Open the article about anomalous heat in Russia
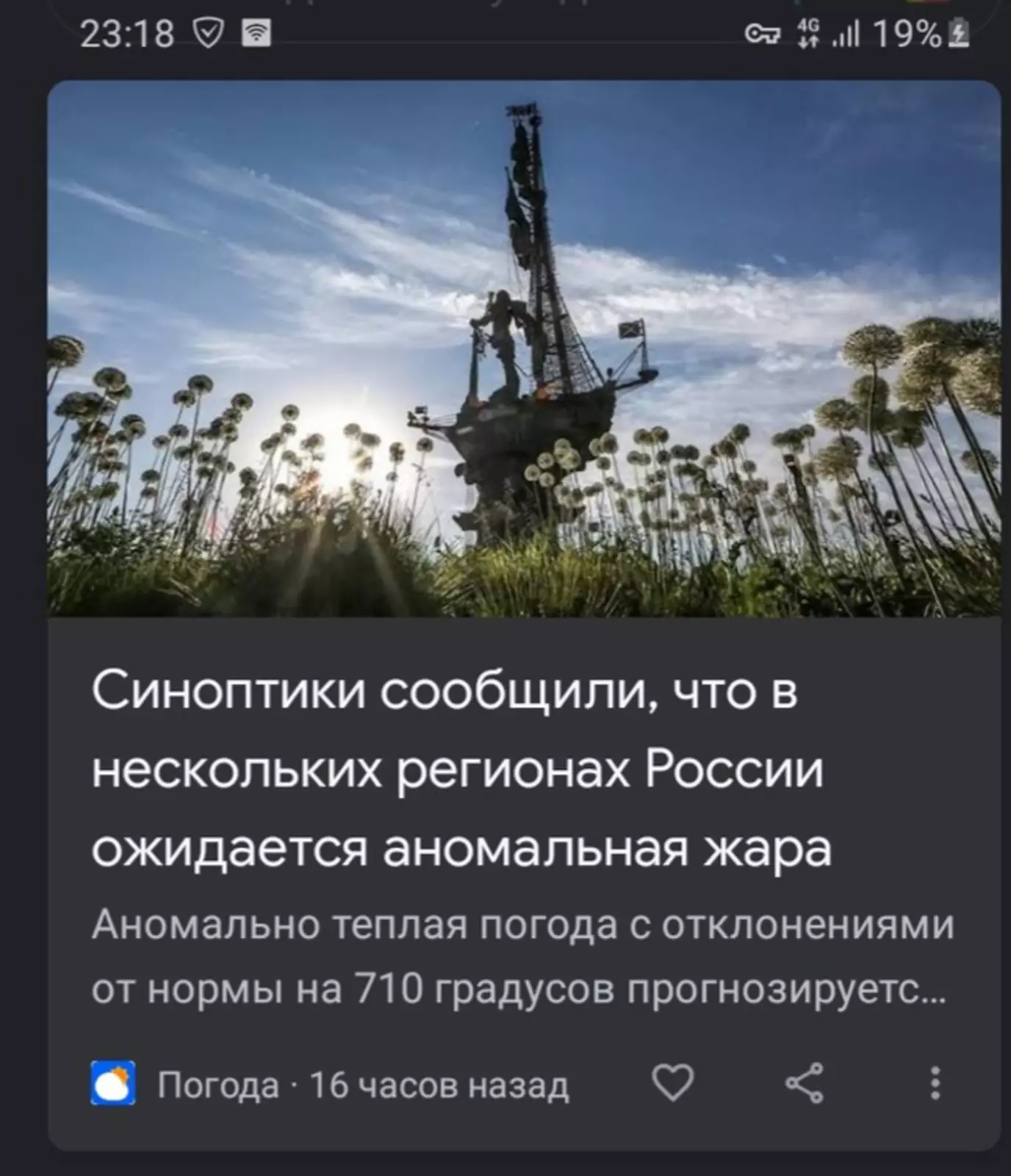Screen dimensions: 1011x1176 [x=461, y=769]
